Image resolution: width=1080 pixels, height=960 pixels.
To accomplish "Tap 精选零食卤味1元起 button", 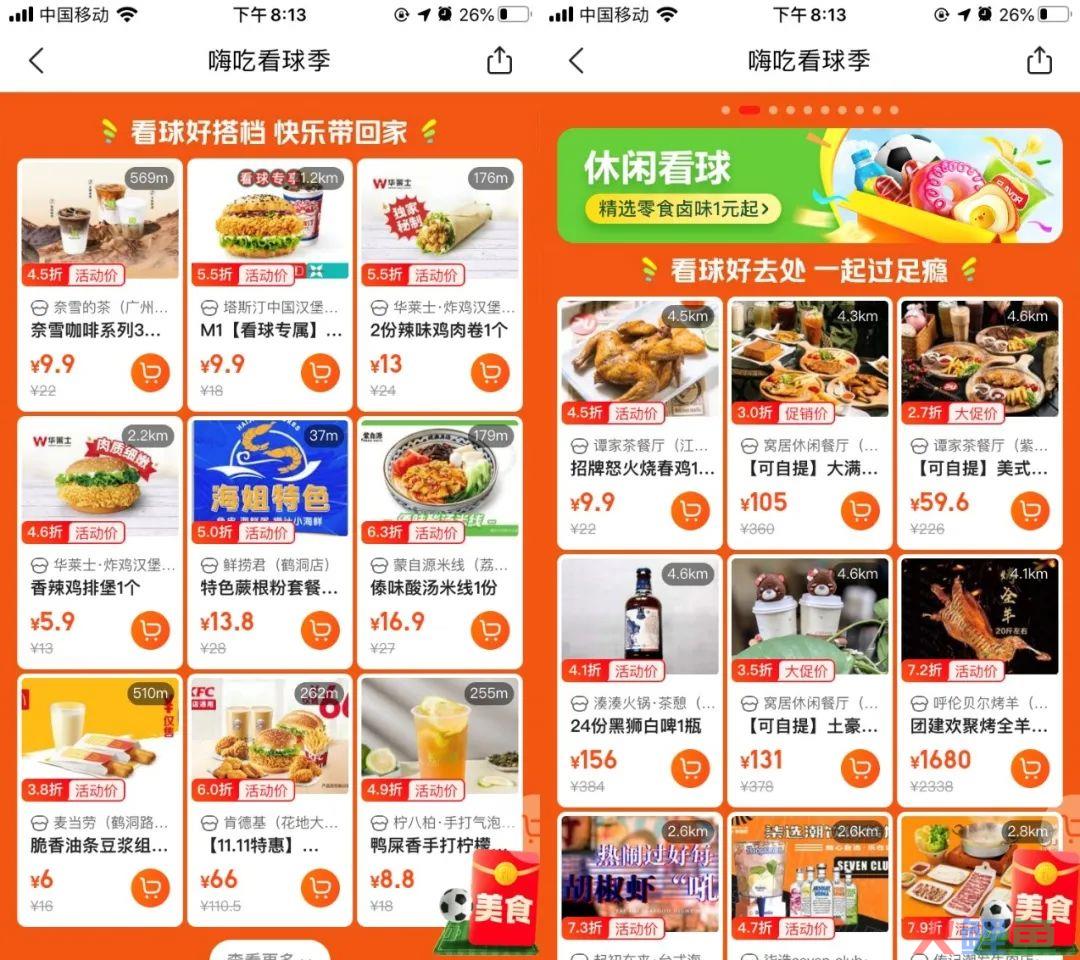I will click(684, 209).
